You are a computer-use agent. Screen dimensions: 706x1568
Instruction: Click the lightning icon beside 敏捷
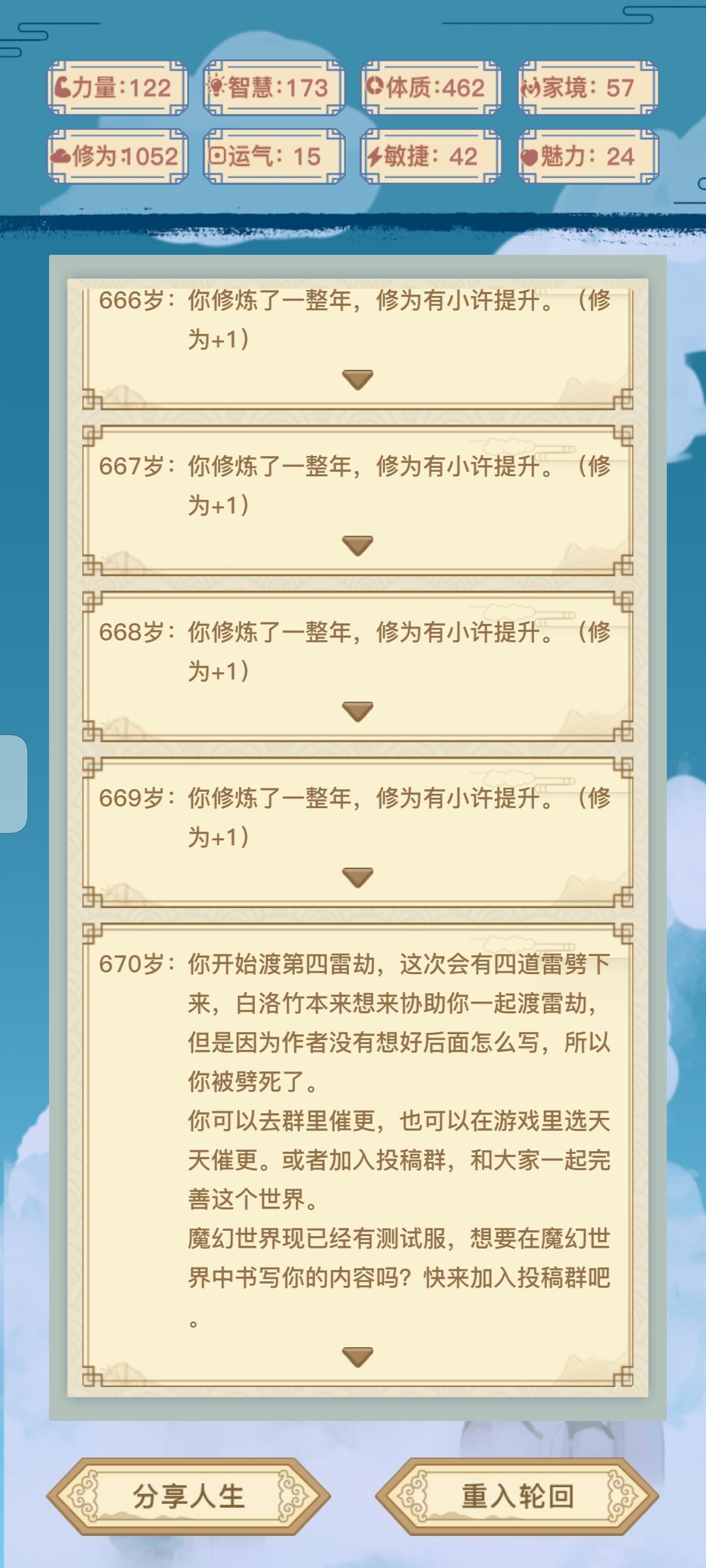coord(375,157)
